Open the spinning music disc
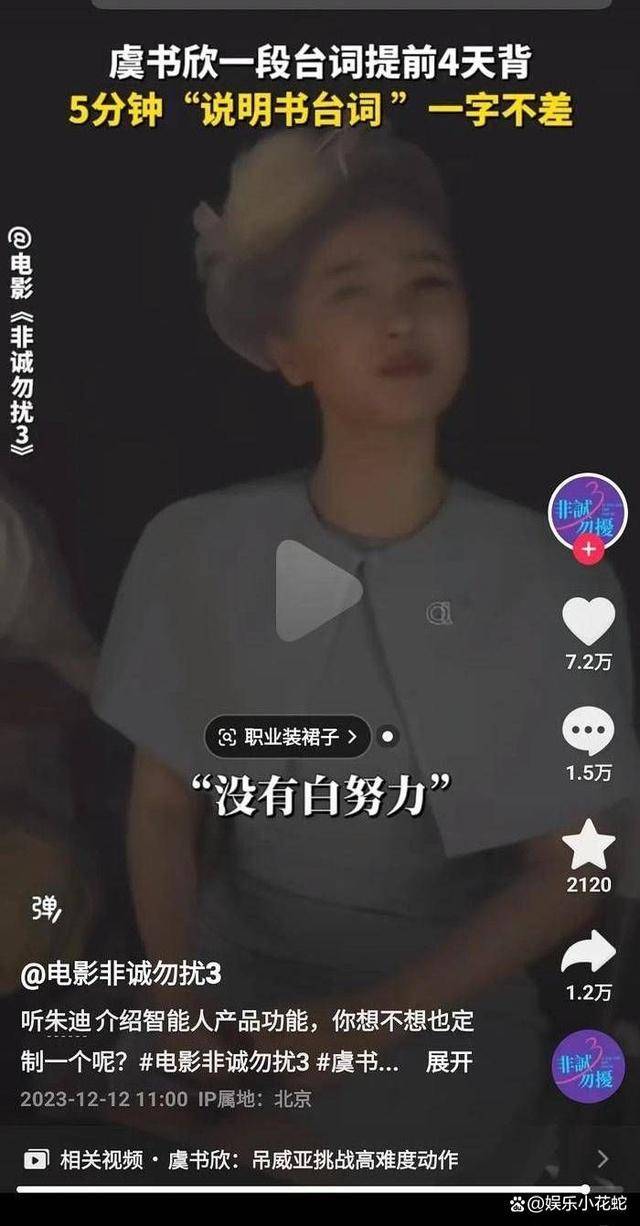 click(588, 1065)
